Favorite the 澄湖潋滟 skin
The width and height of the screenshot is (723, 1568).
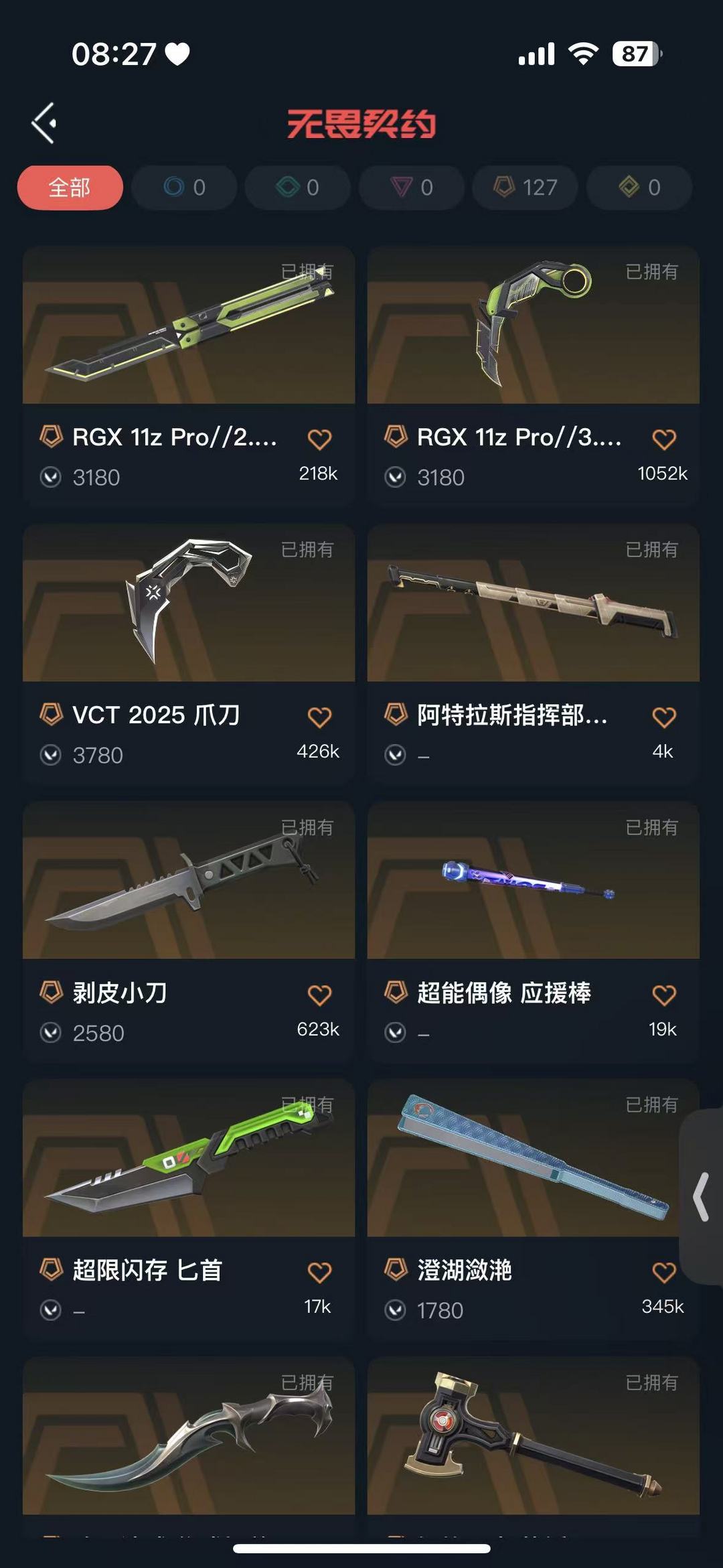coord(664,1273)
